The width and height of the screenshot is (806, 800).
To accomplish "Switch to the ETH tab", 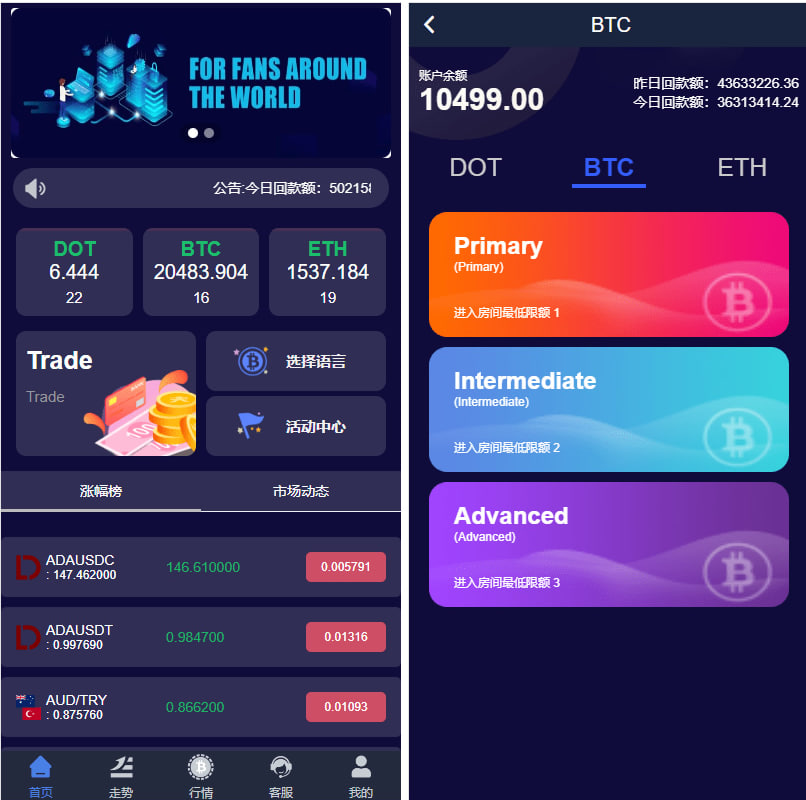I will tap(741, 167).
